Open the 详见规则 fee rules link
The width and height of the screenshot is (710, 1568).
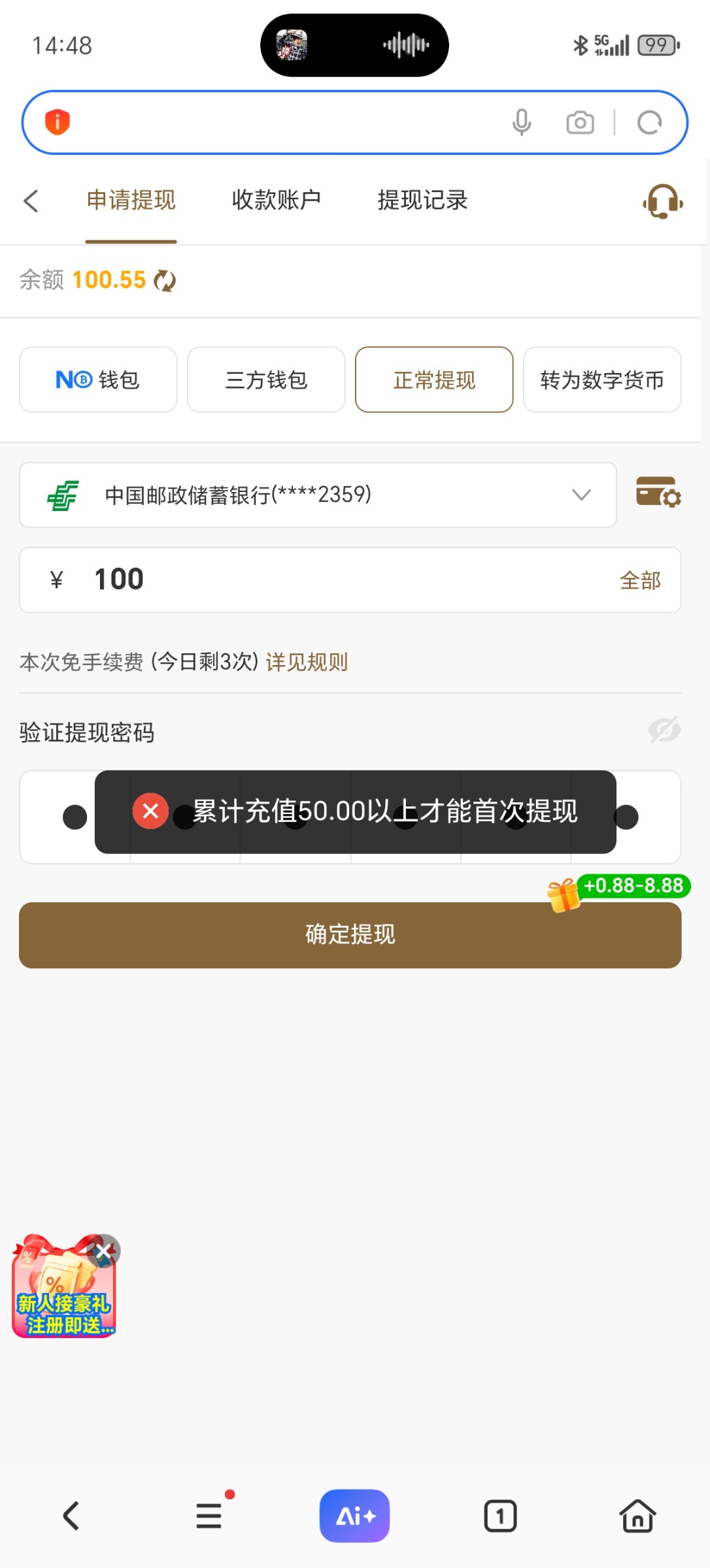(306, 662)
